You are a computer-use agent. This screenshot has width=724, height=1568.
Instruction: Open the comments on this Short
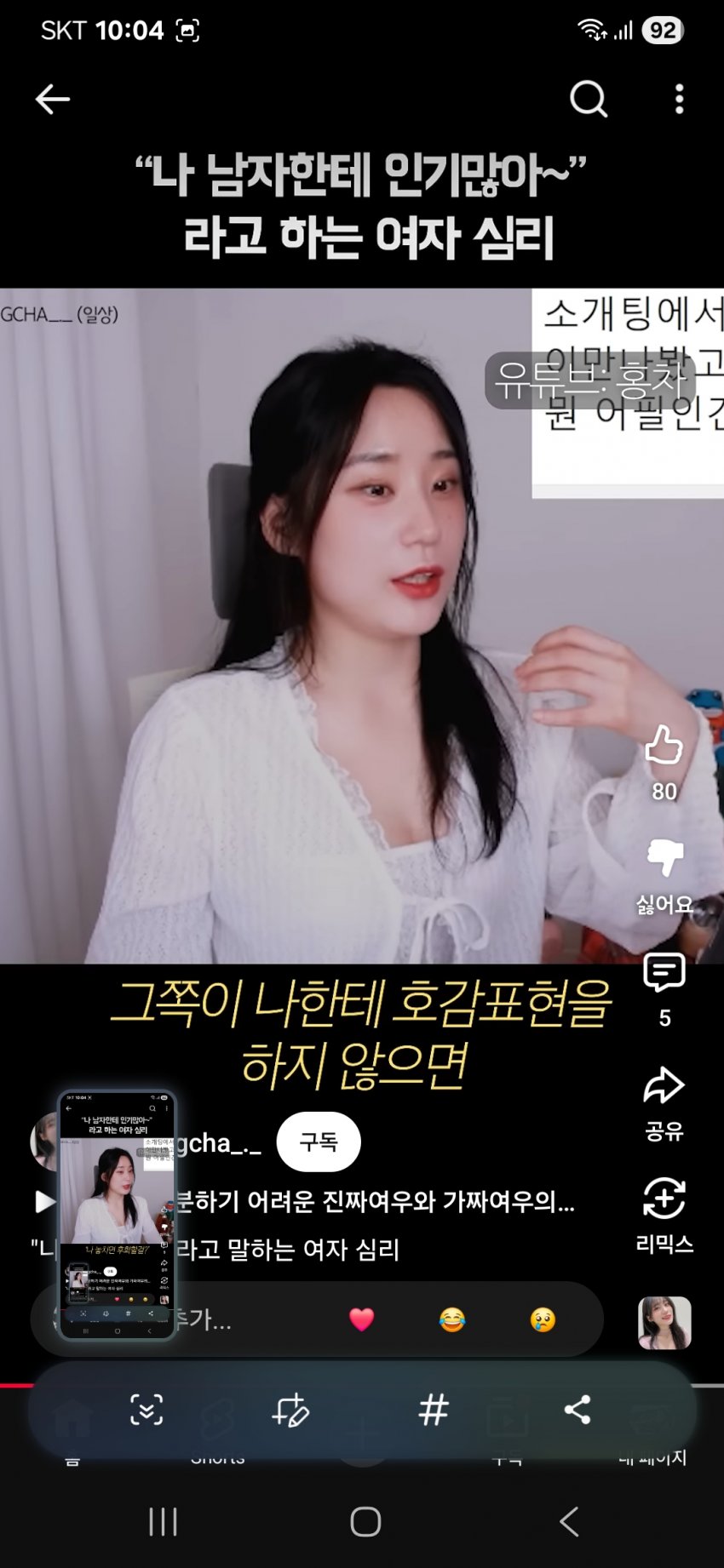pos(664,974)
